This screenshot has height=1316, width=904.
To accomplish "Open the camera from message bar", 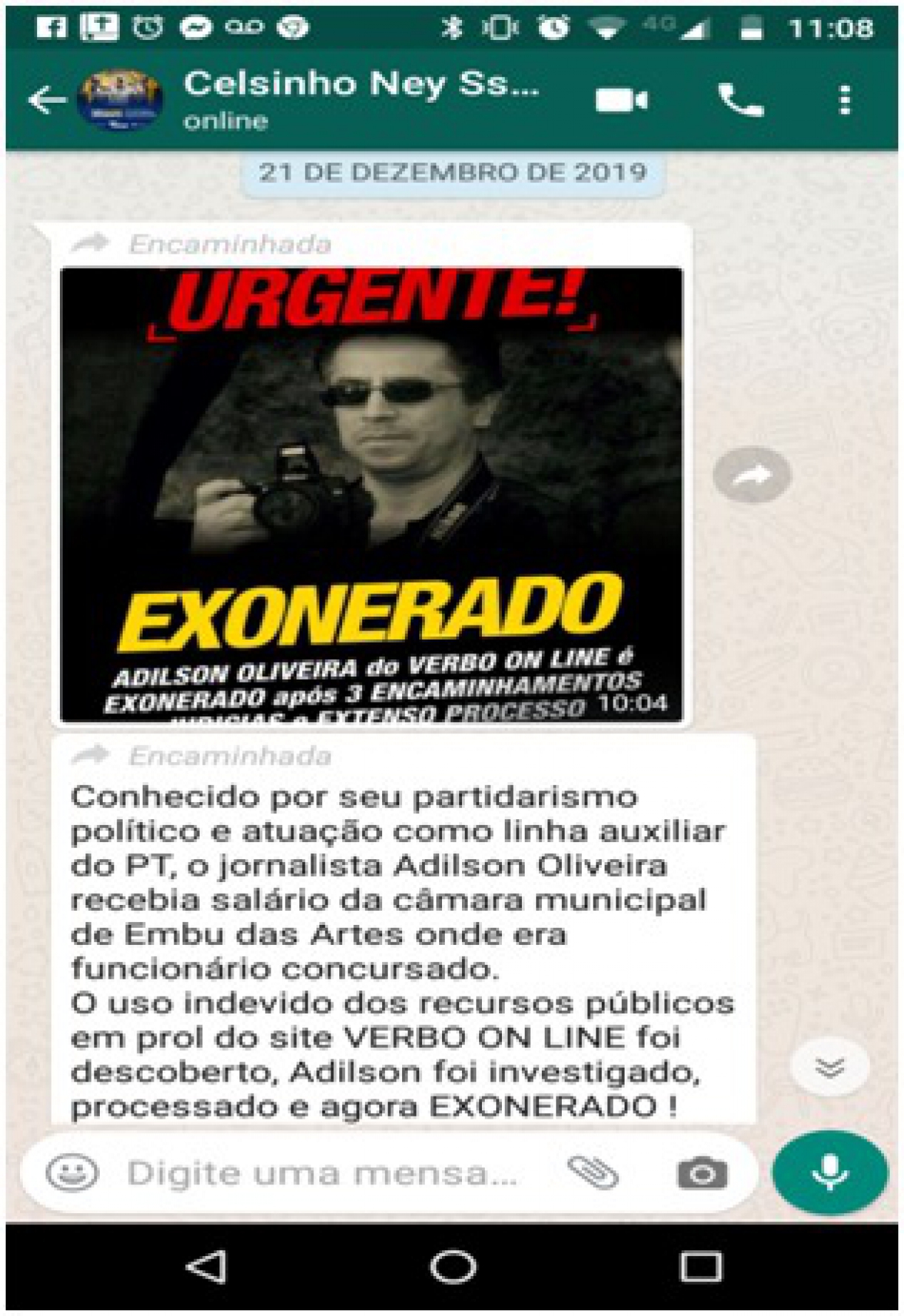I will [701, 1173].
